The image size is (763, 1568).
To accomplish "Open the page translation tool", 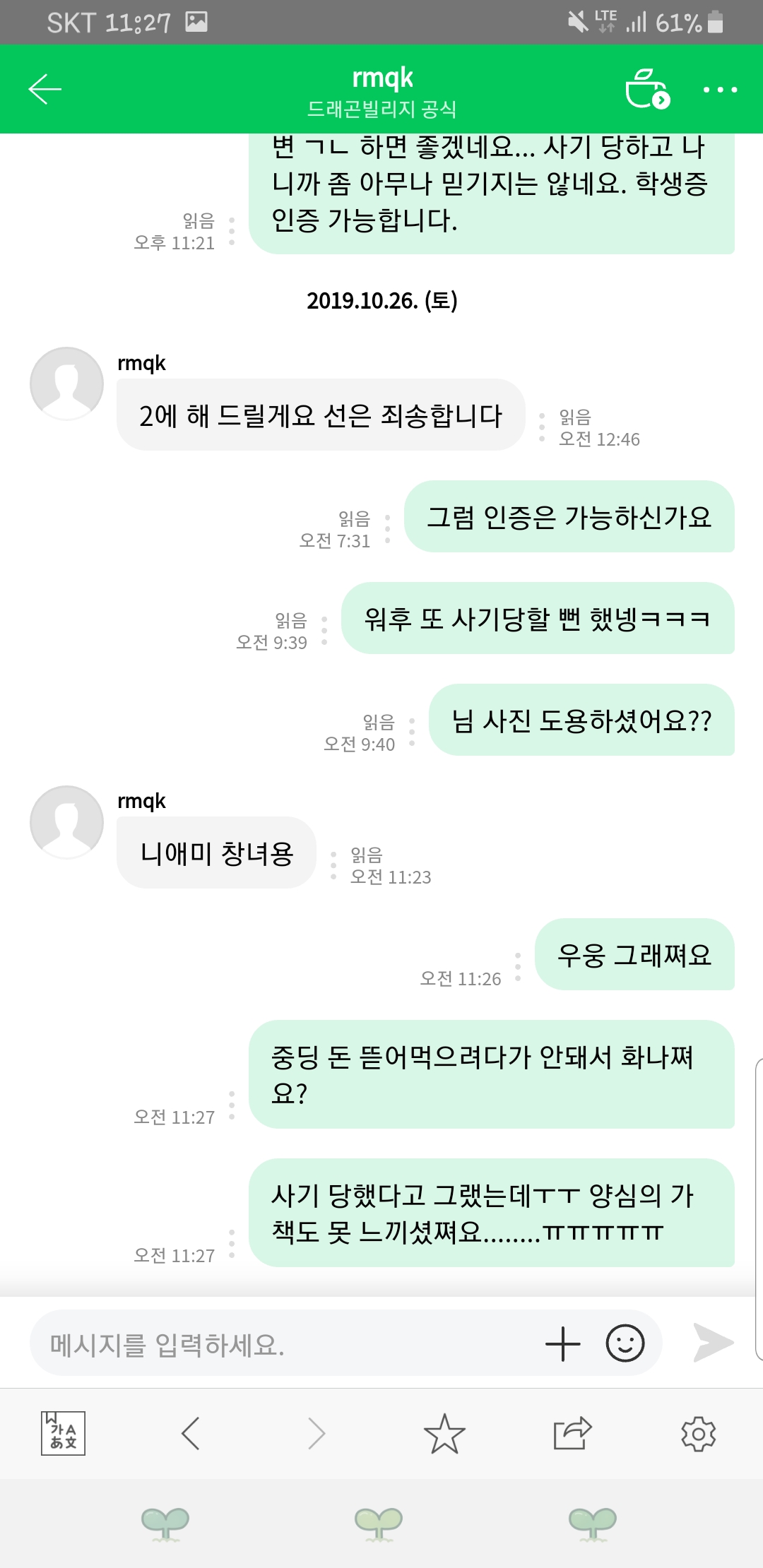I will tap(64, 1433).
